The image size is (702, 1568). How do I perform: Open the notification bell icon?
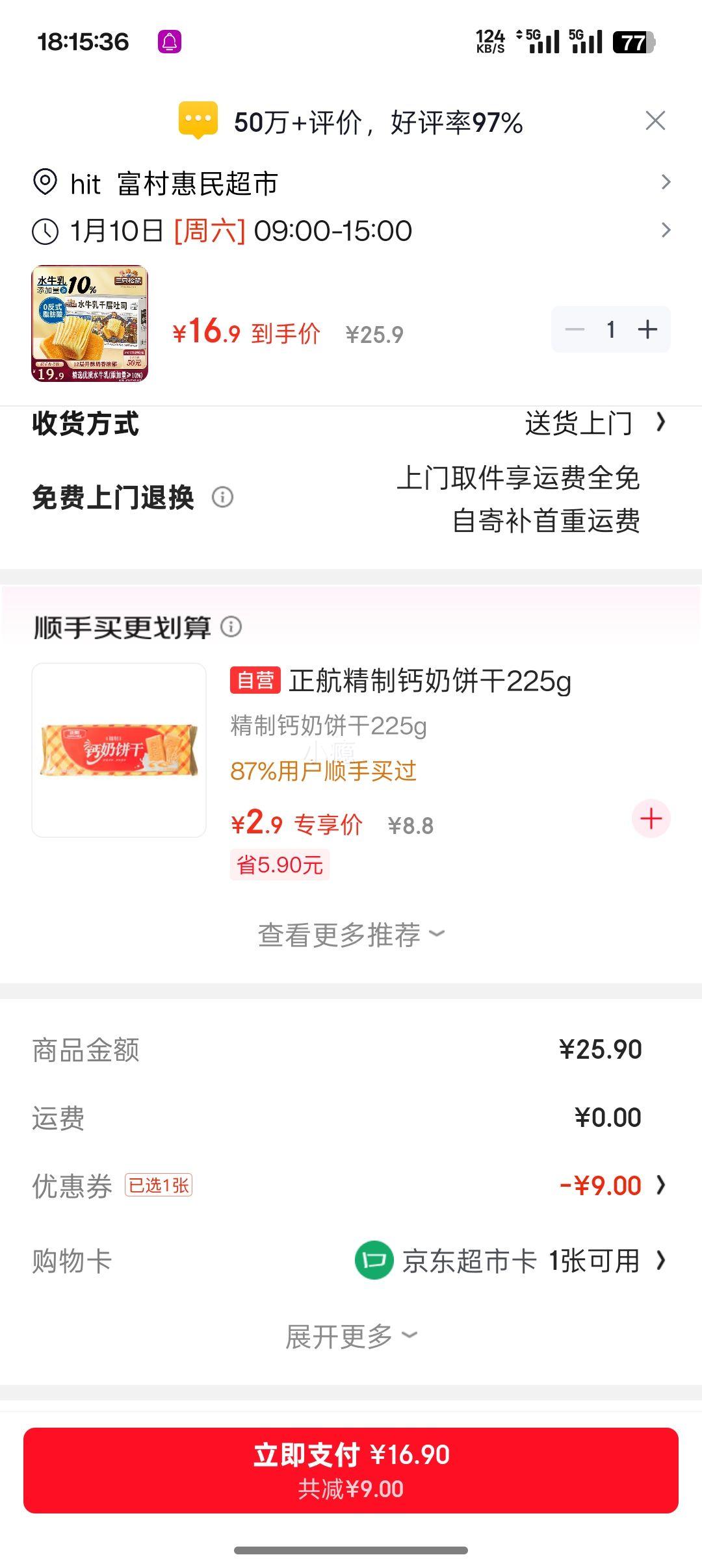[170, 40]
